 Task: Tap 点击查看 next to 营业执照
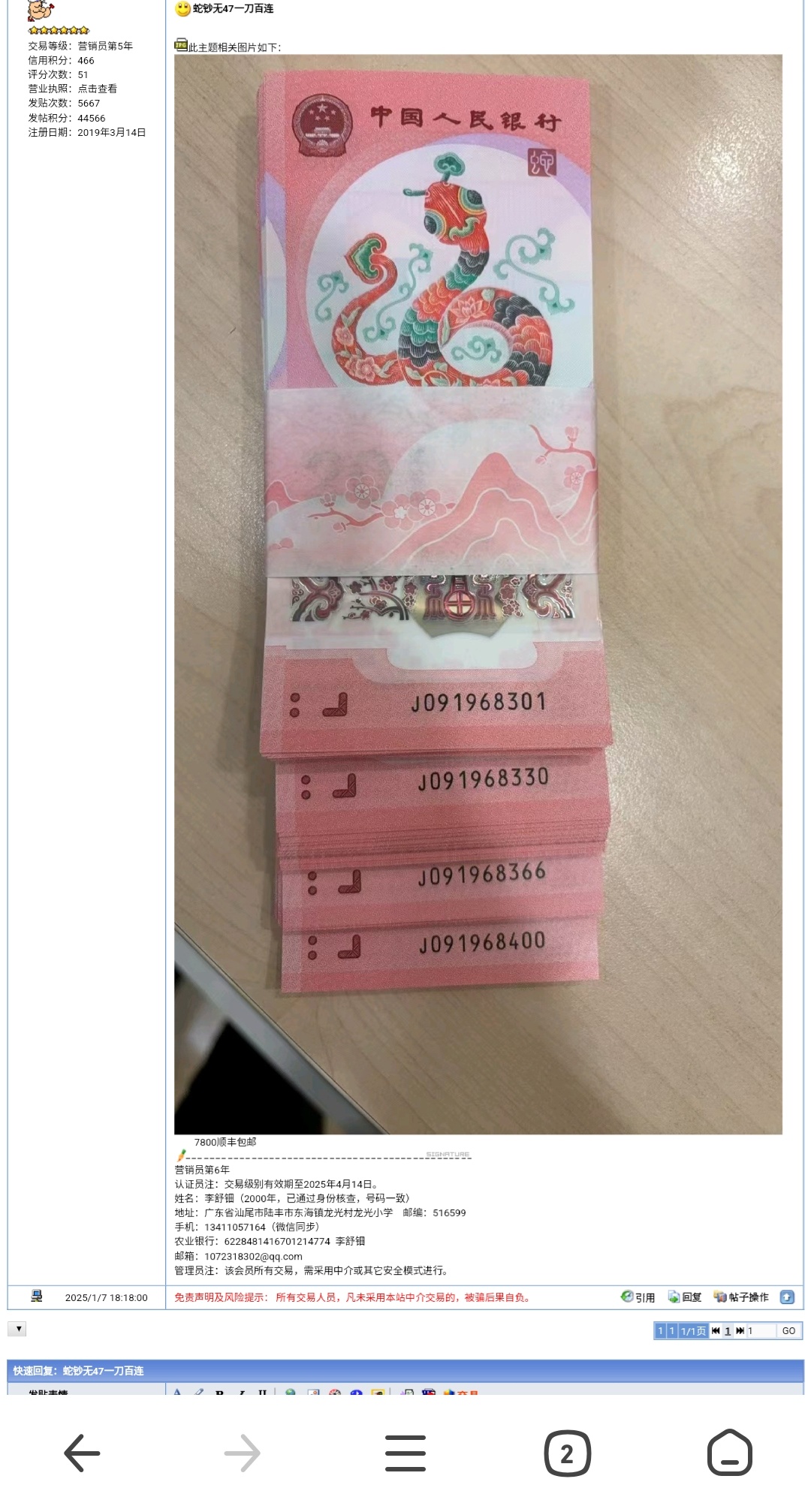coord(97,89)
